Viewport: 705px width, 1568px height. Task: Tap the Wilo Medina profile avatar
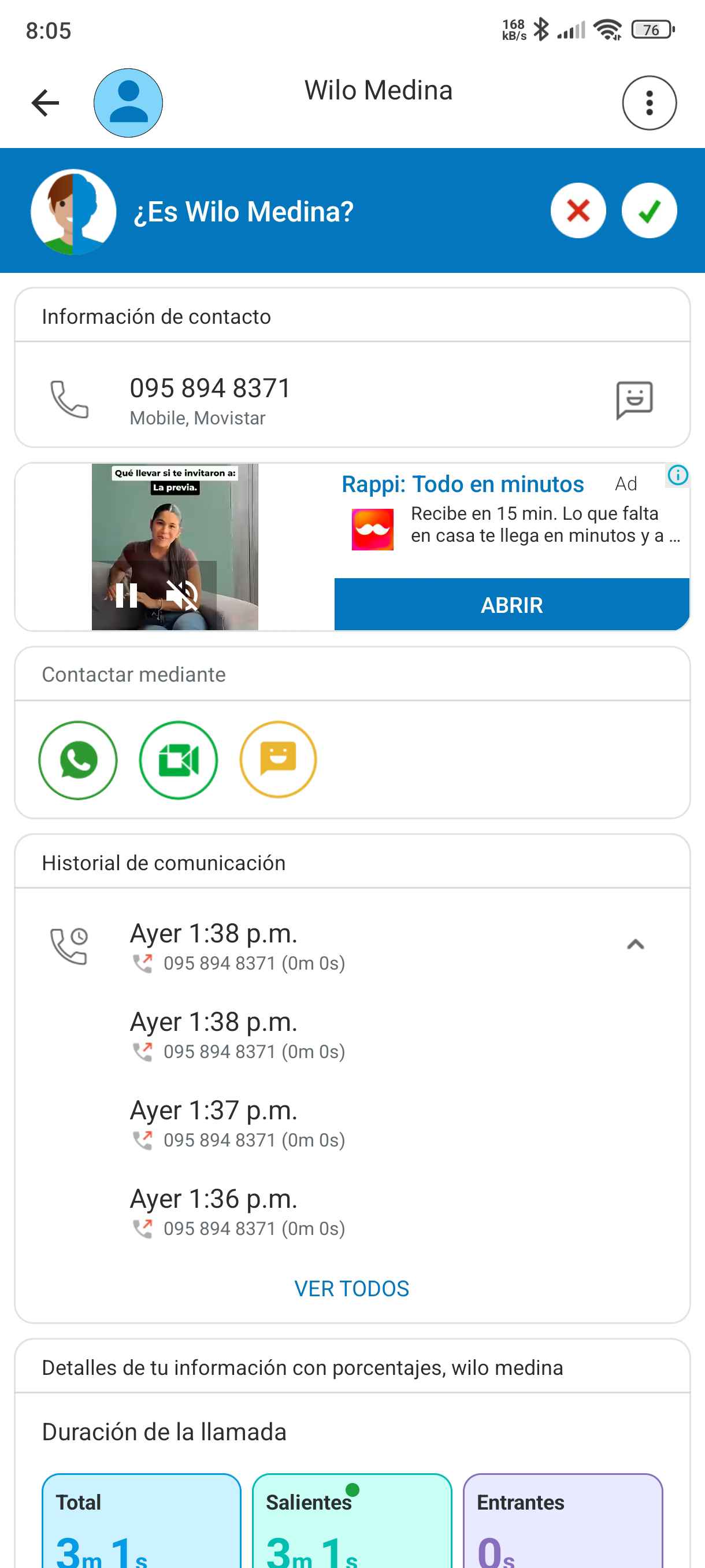coord(128,102)
